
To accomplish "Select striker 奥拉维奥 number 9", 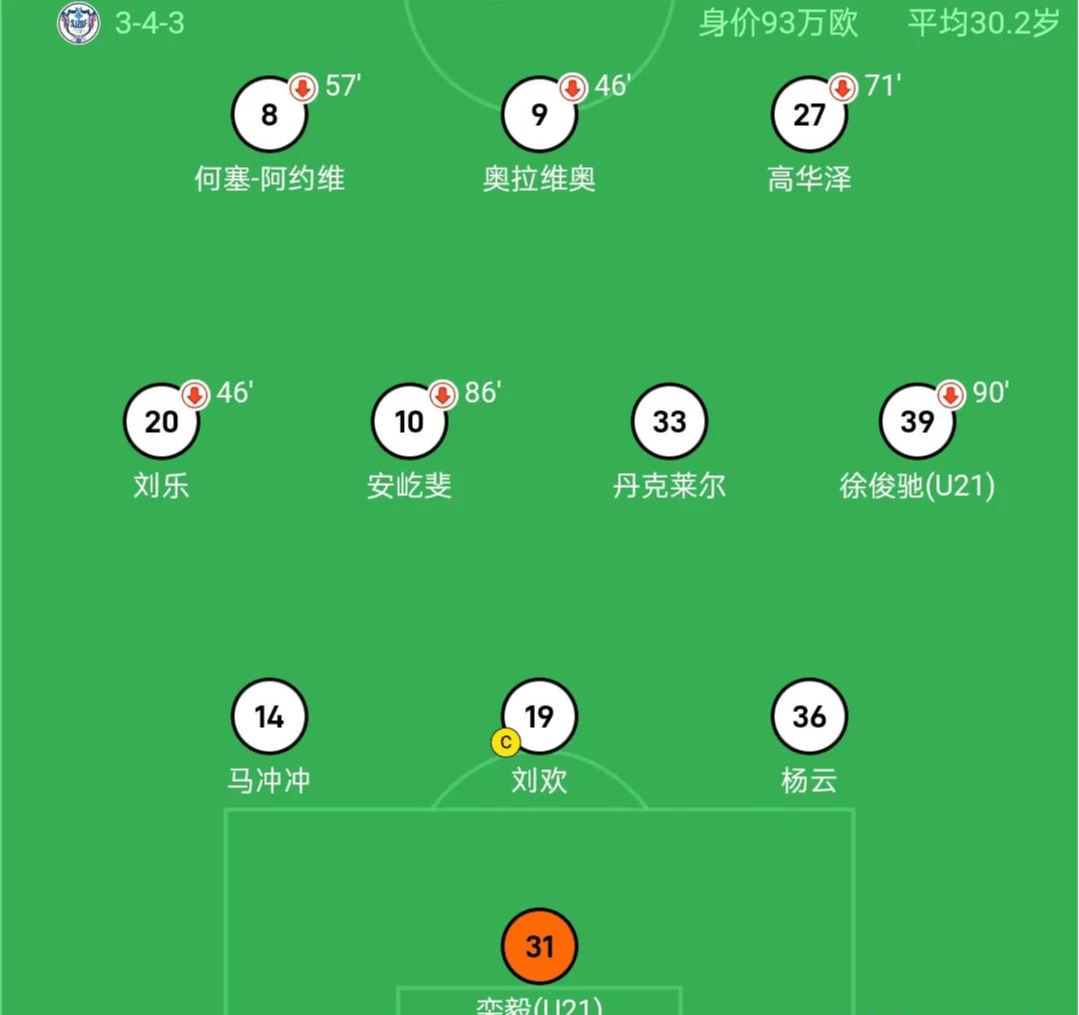I will pos(539,115).
